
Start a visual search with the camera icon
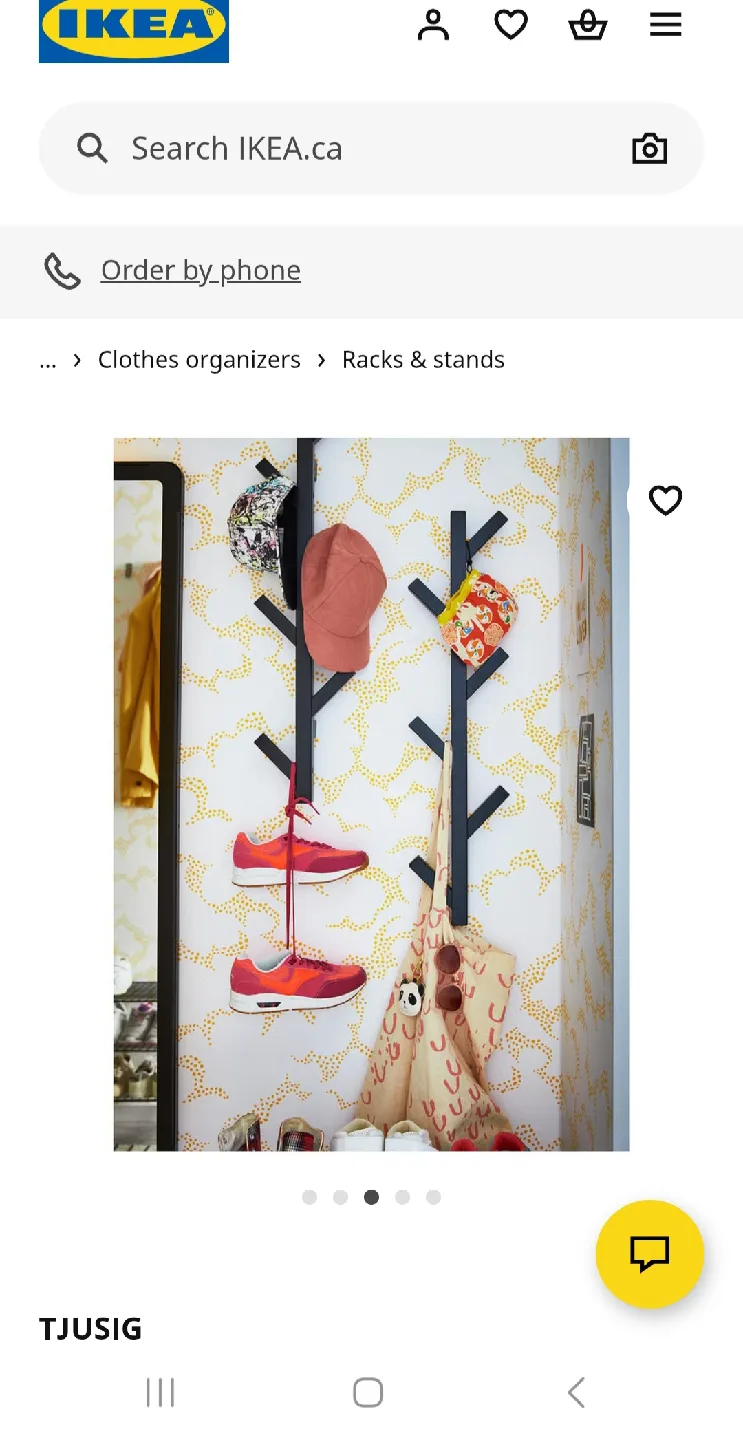coord(649,148)
